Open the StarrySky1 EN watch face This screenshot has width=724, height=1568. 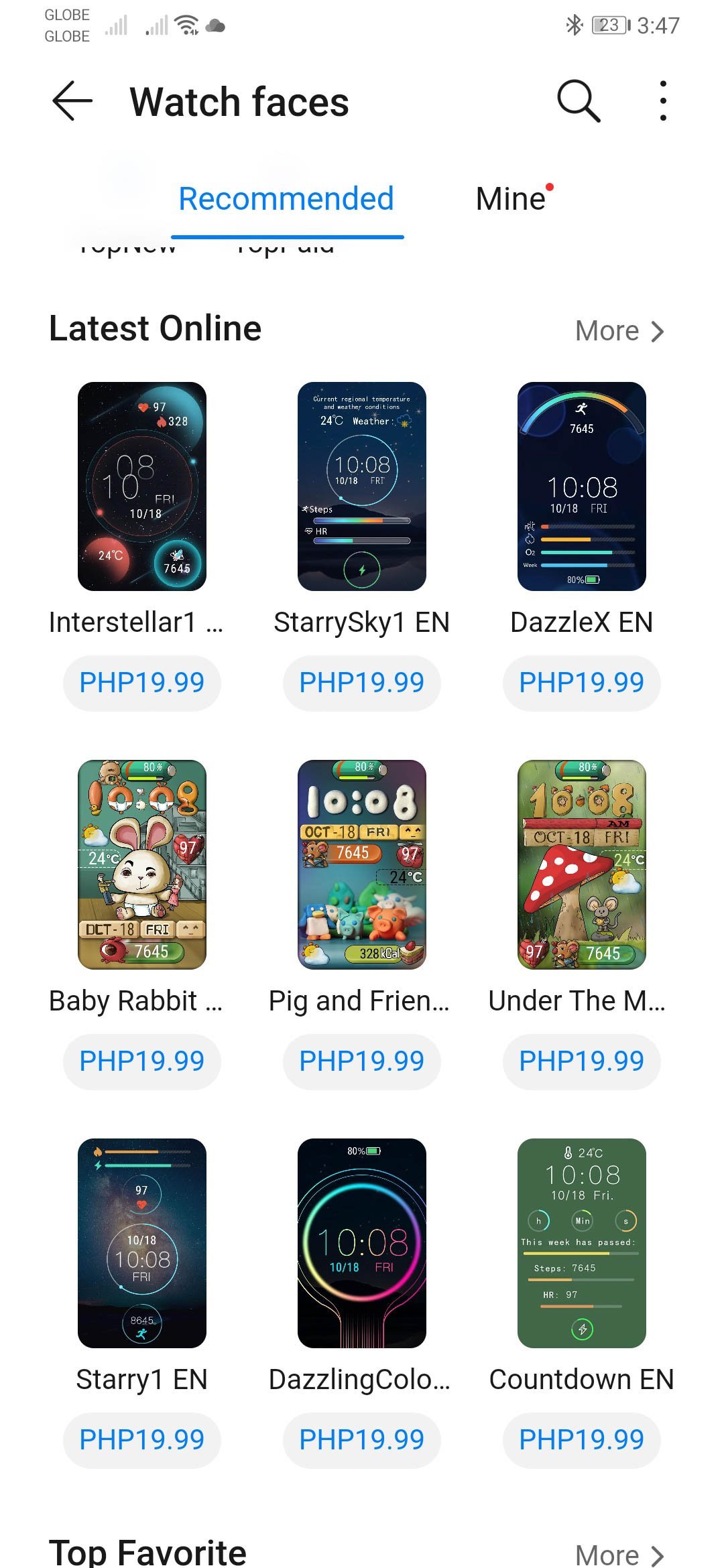[362, 486]
